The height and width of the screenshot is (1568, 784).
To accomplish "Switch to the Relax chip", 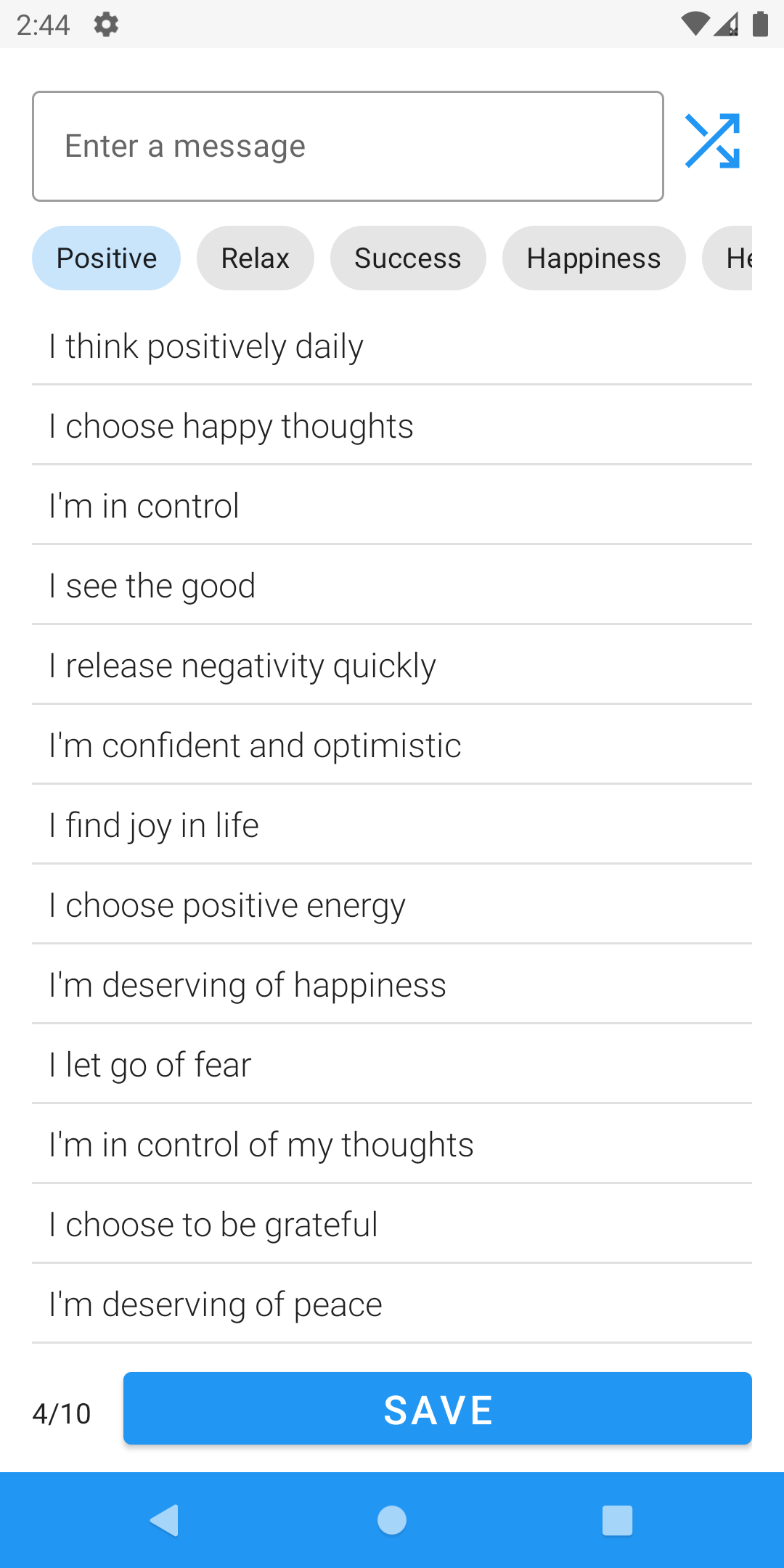I will coord(255,258).
